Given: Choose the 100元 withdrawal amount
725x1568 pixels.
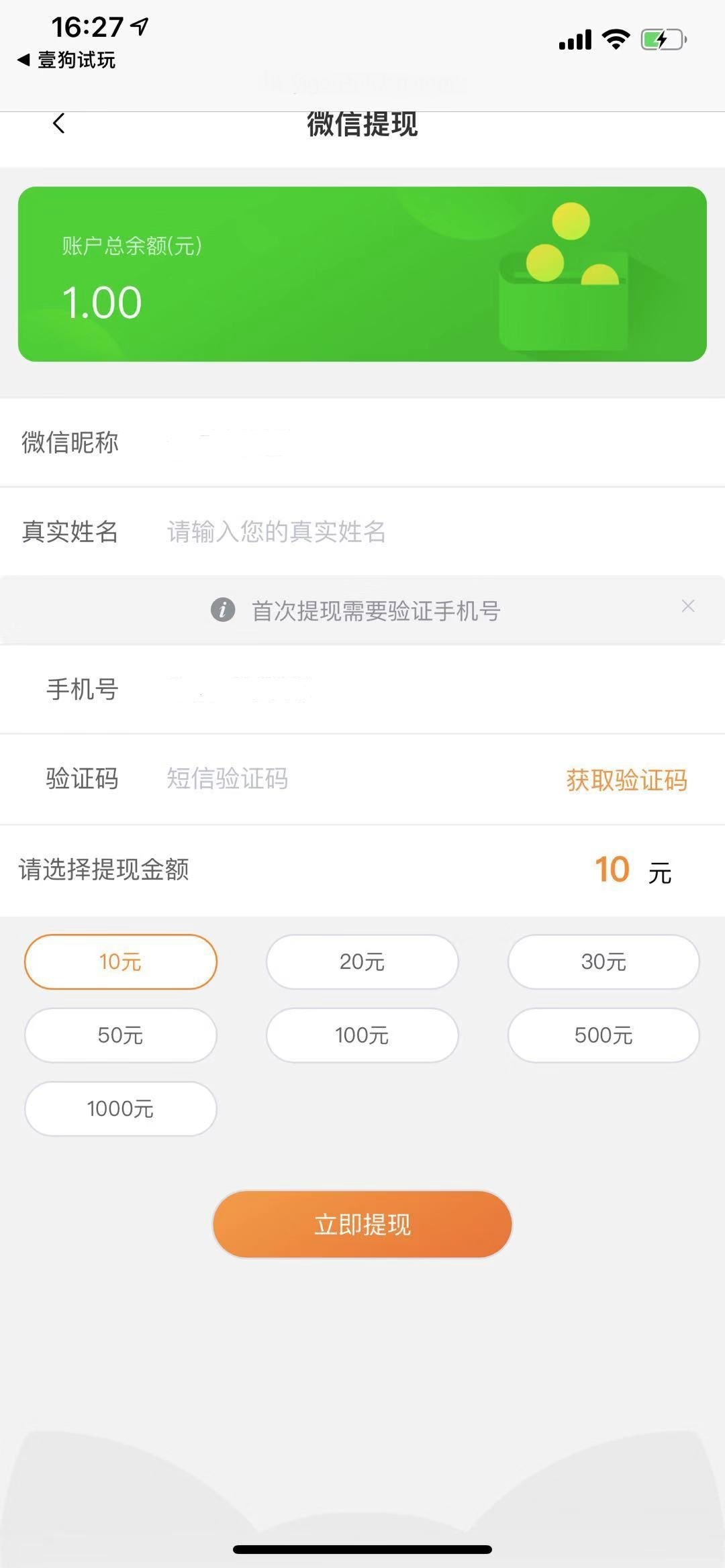Looking at the screenshot, I should pos(362,1035).
